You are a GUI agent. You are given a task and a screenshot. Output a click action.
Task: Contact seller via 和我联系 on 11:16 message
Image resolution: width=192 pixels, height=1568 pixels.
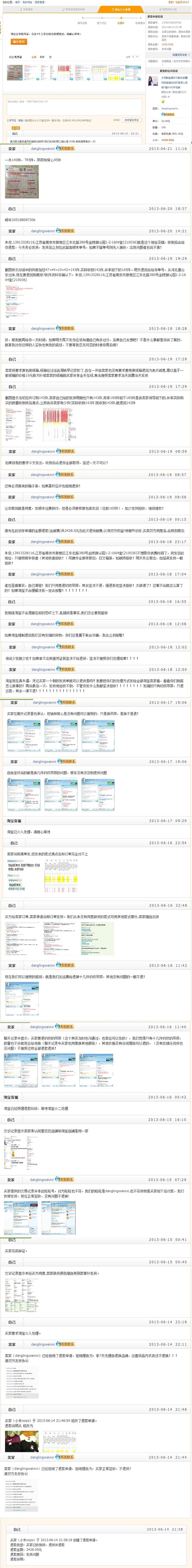pyautogui.click(x=65, y=149)
